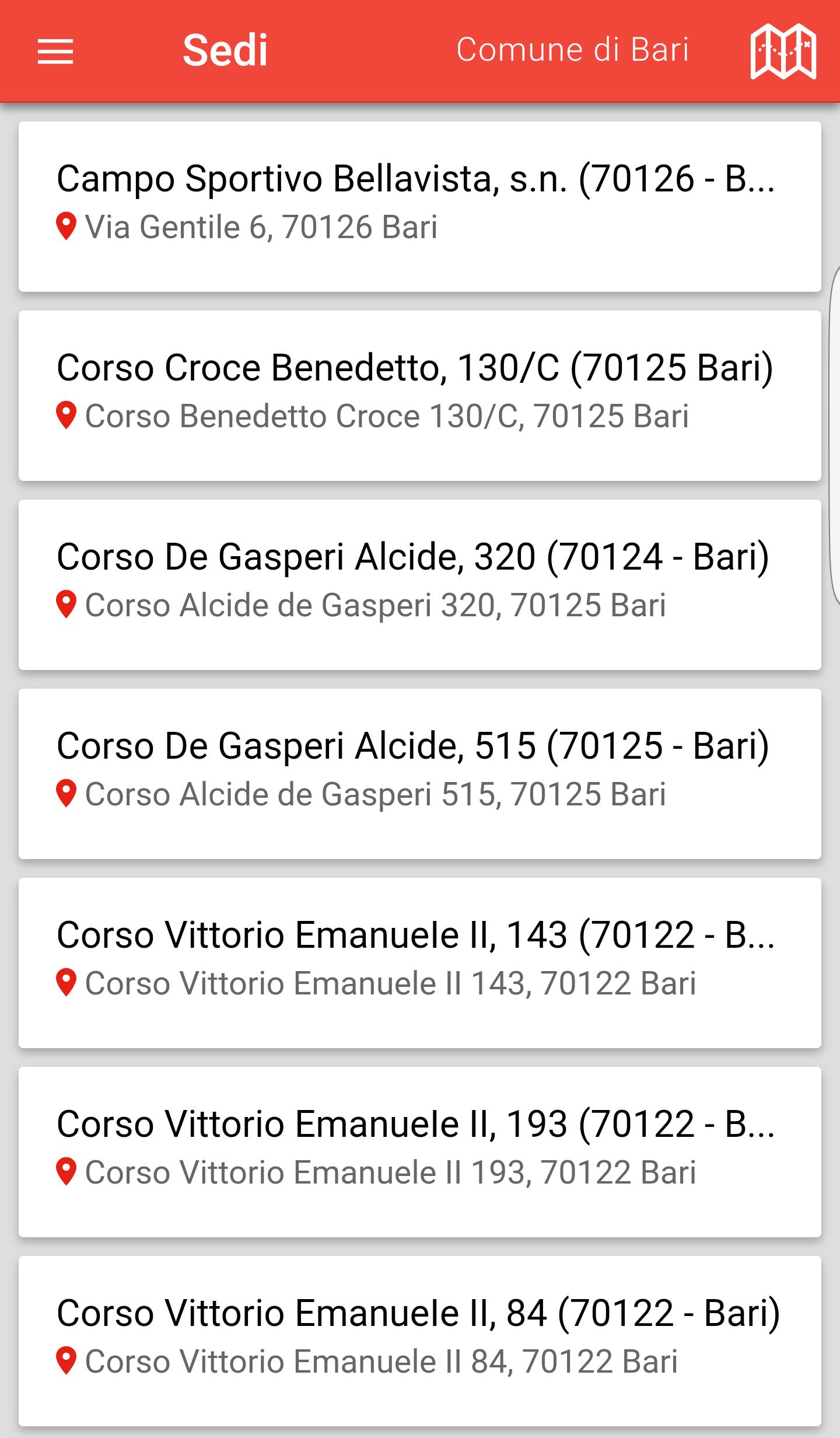Image resolution: width=840 pixels, height=1438 pixels.
Task: Open the Campo Sportivo Bellavista location card
Action: tap(420, 207)
